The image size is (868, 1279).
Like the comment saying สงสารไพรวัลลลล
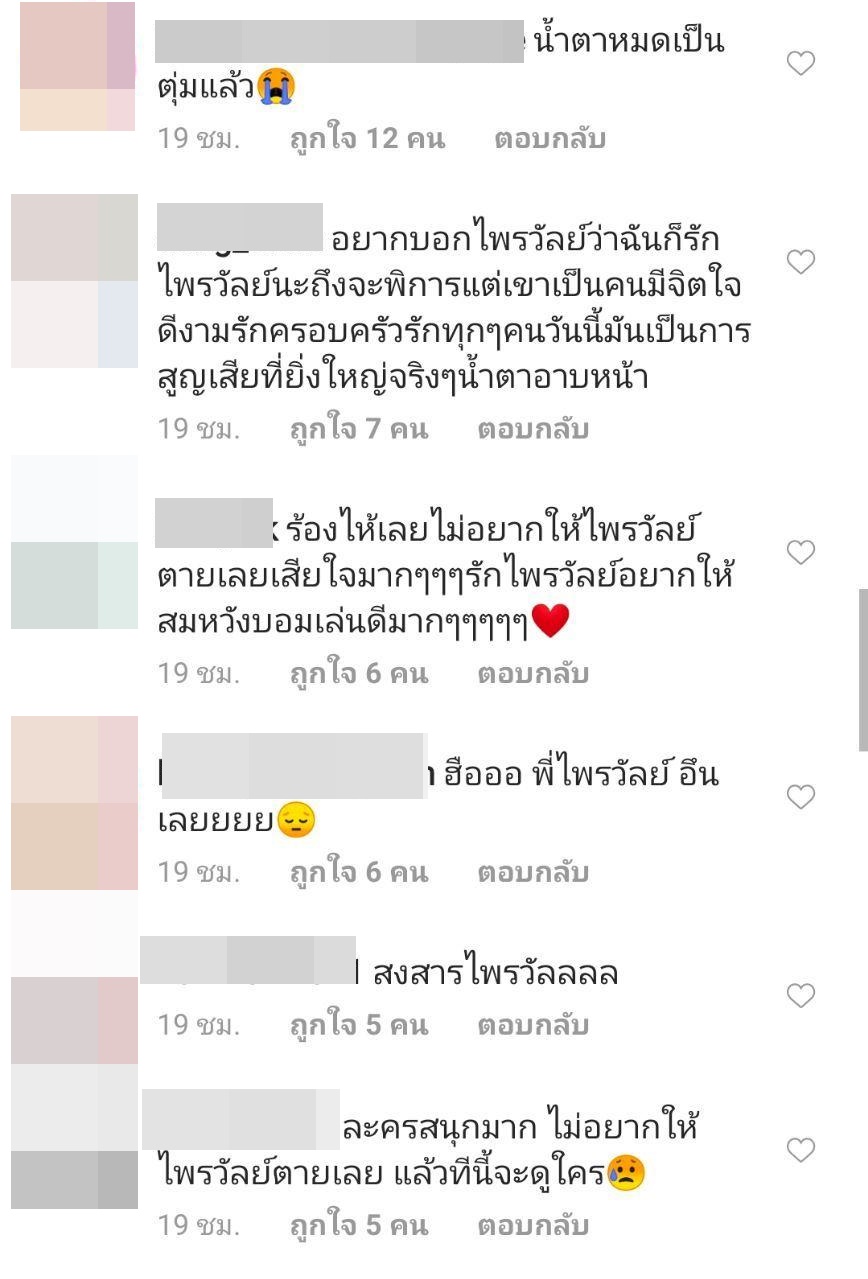(x=800, y=995)
